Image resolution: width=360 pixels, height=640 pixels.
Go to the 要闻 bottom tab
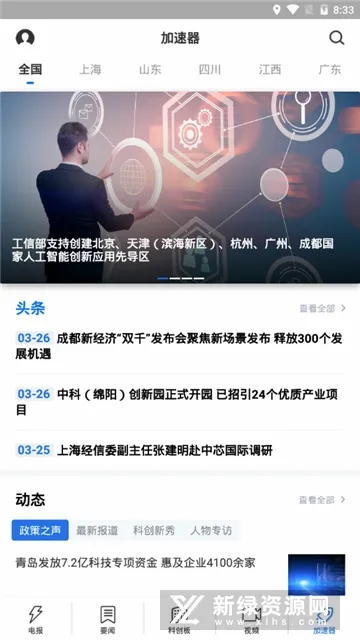coord(108,619)
